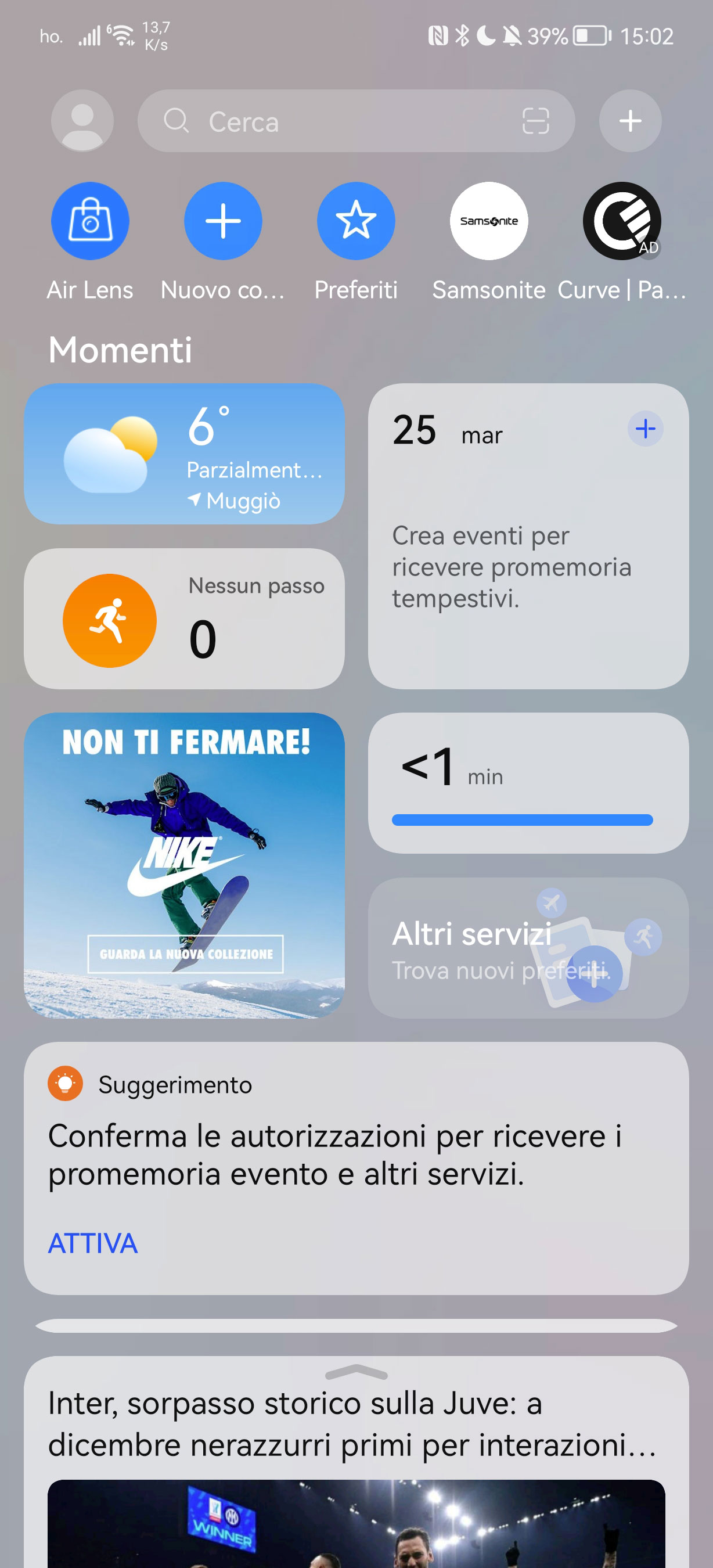Open the Nuovo co… shortcut
713x1568 pixels.
[222, 221]
